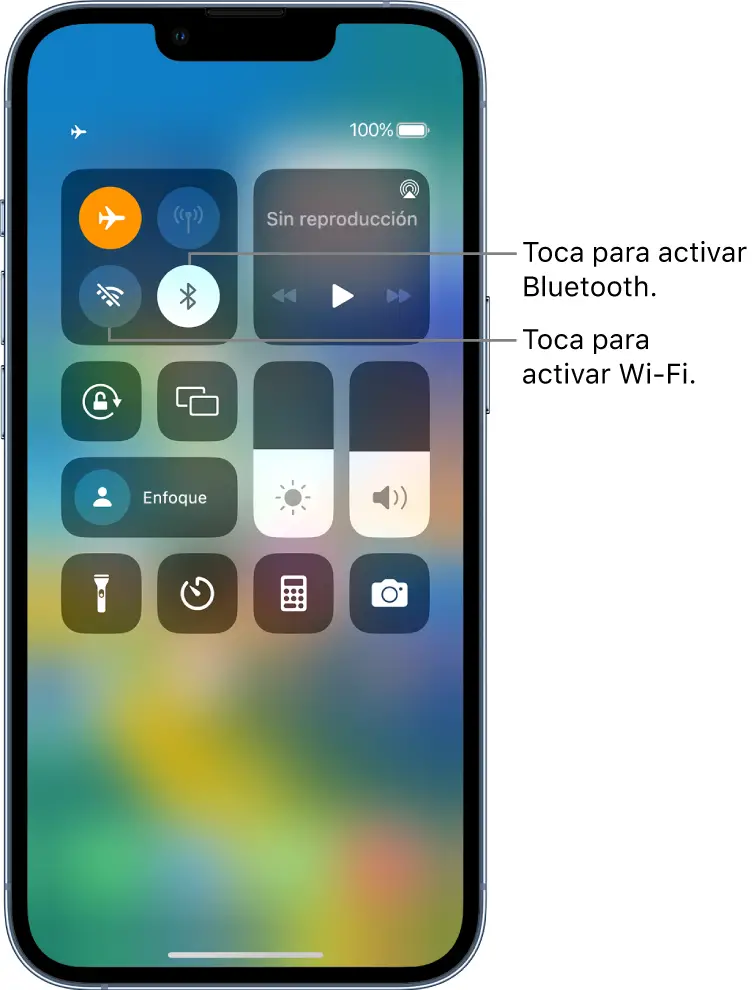Toggle the Cellular Data button
Image resolution: width=755 pixels, height=990 pixels.
189,218
